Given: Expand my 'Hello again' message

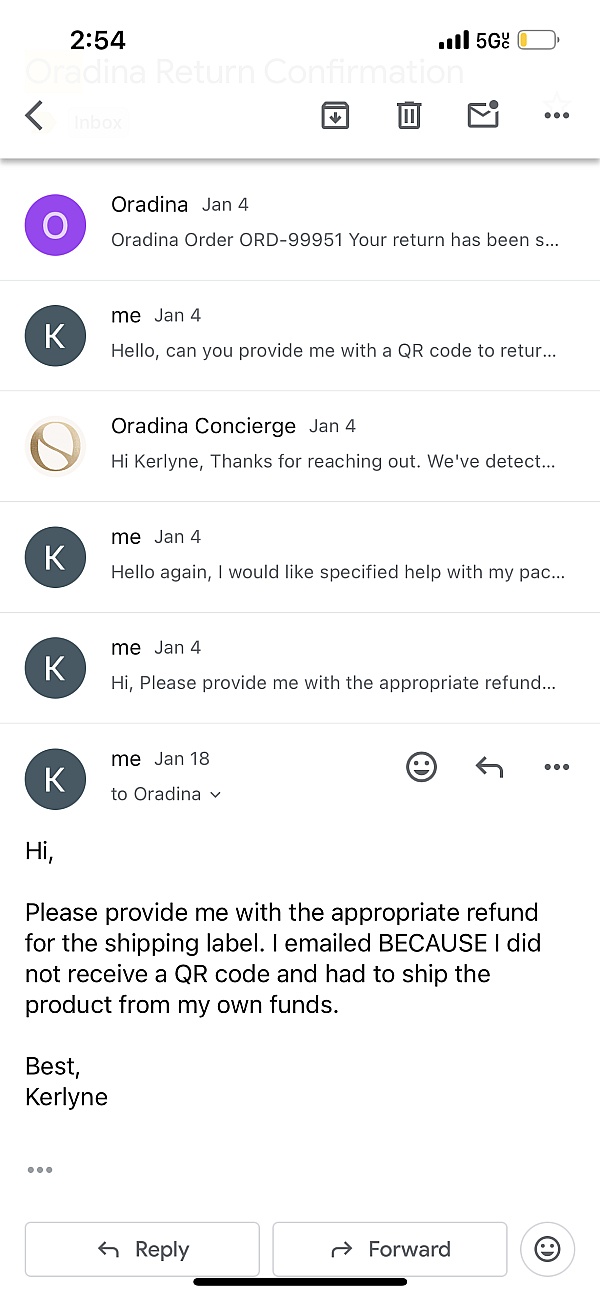Looking at the screenshot, I should [300, 557].
